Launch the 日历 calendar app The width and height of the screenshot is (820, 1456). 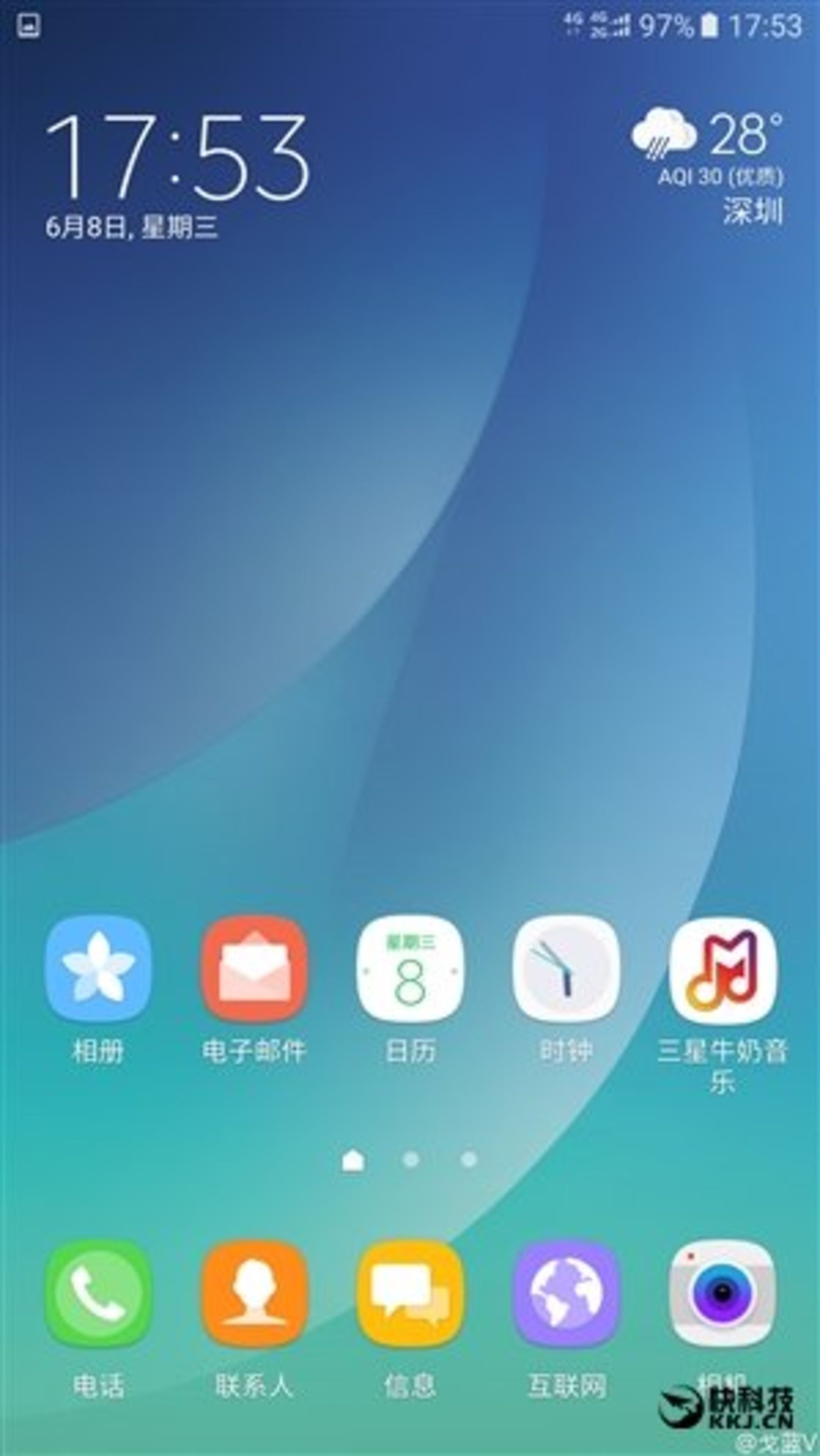pos(410,968)
